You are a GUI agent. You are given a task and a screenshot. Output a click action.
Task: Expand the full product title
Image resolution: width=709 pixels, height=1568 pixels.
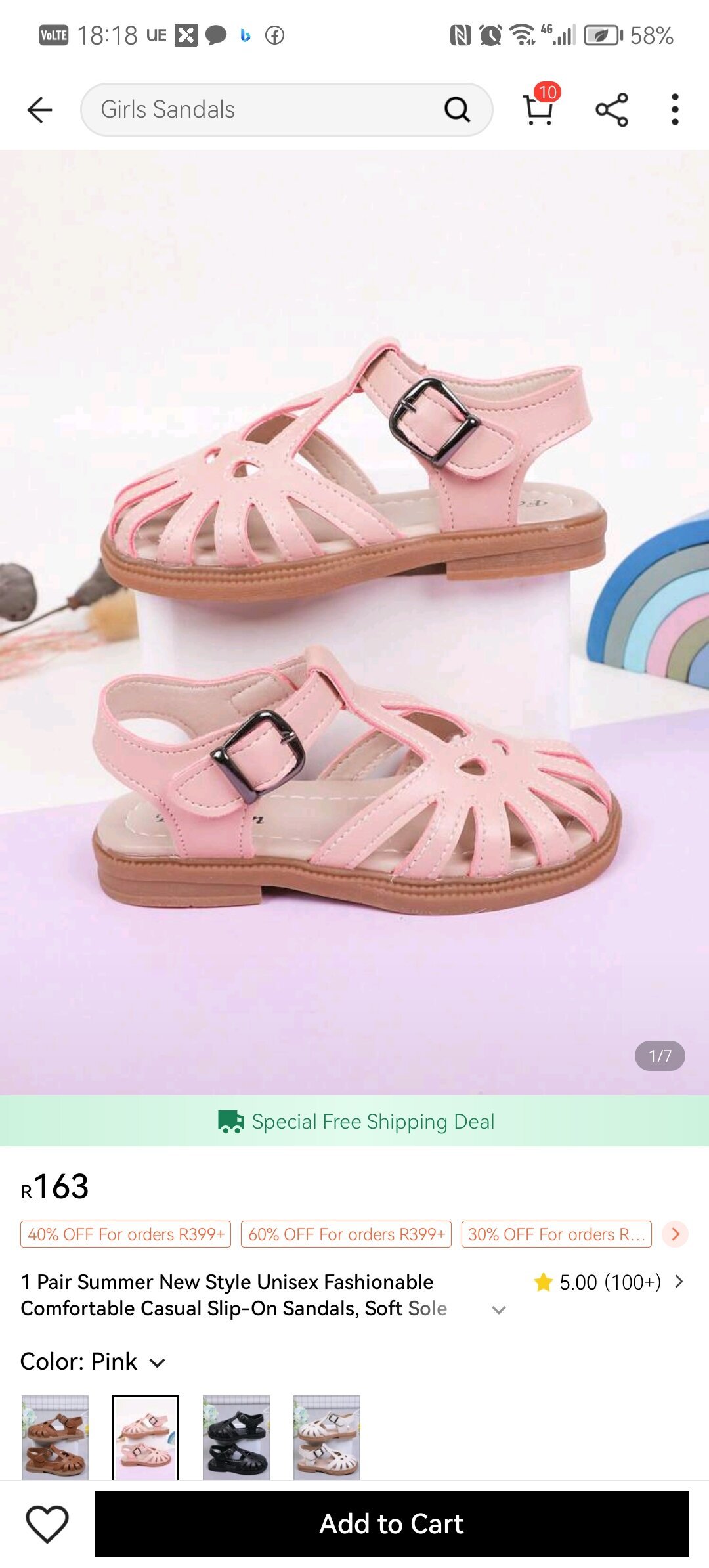point(498,1310)
